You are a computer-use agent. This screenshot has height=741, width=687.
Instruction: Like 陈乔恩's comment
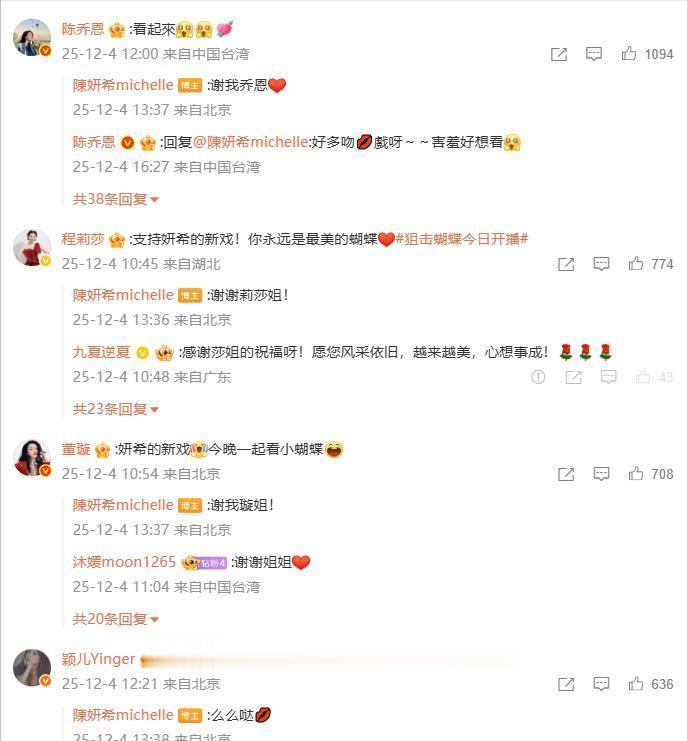tap(629, 54)
